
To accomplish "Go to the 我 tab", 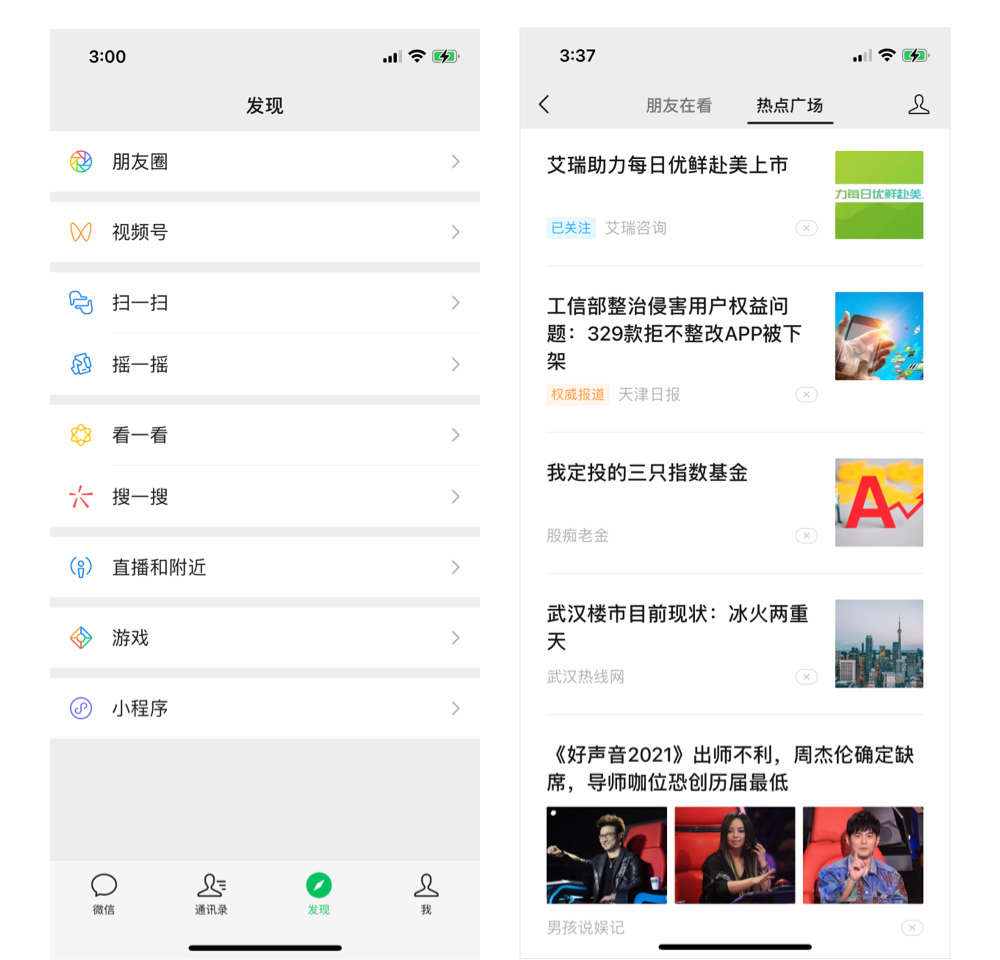I will click(x=426, y=893).
